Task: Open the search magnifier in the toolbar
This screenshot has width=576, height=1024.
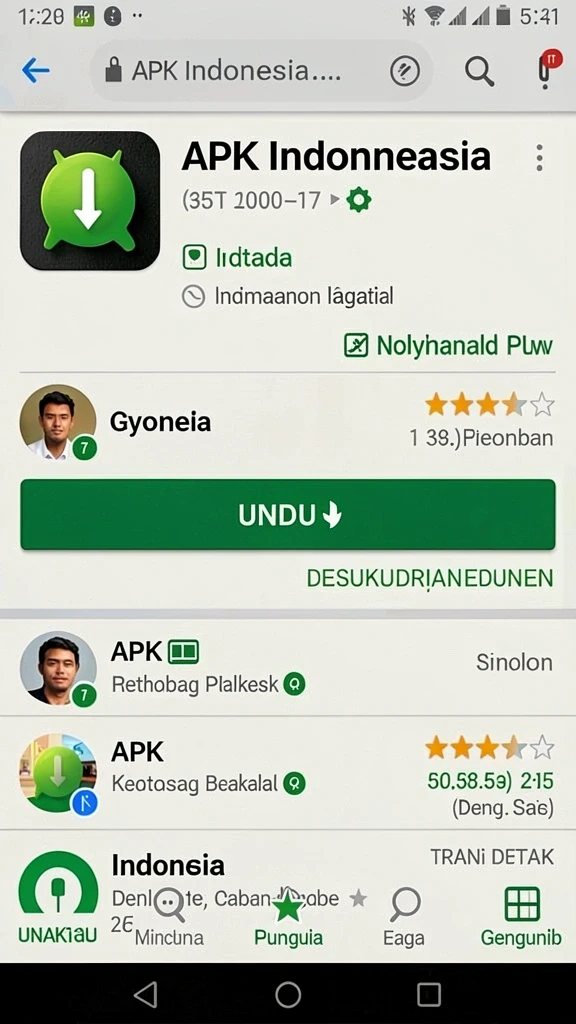Action: (479, 71)
